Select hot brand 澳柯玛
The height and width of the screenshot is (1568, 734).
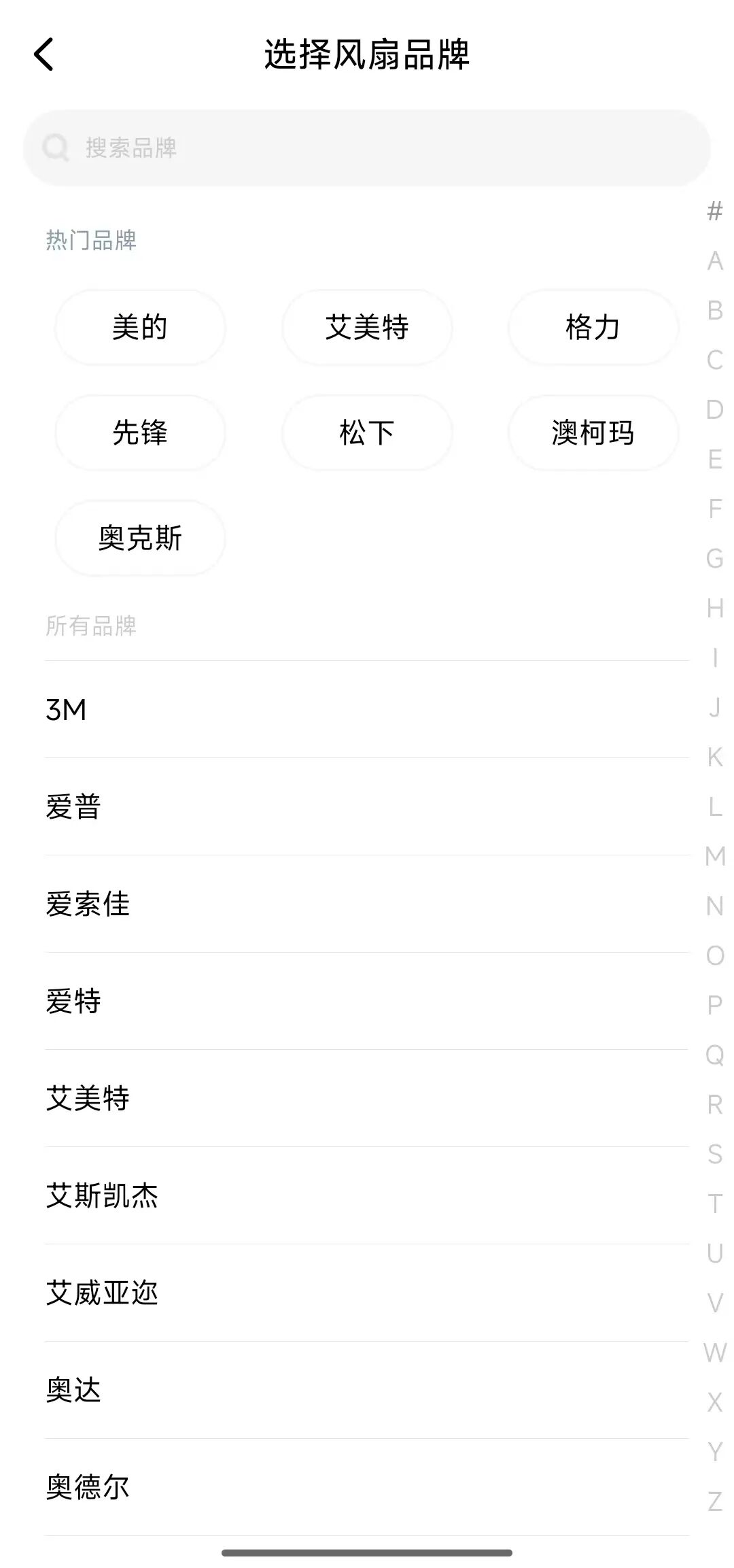click(593, 432)
